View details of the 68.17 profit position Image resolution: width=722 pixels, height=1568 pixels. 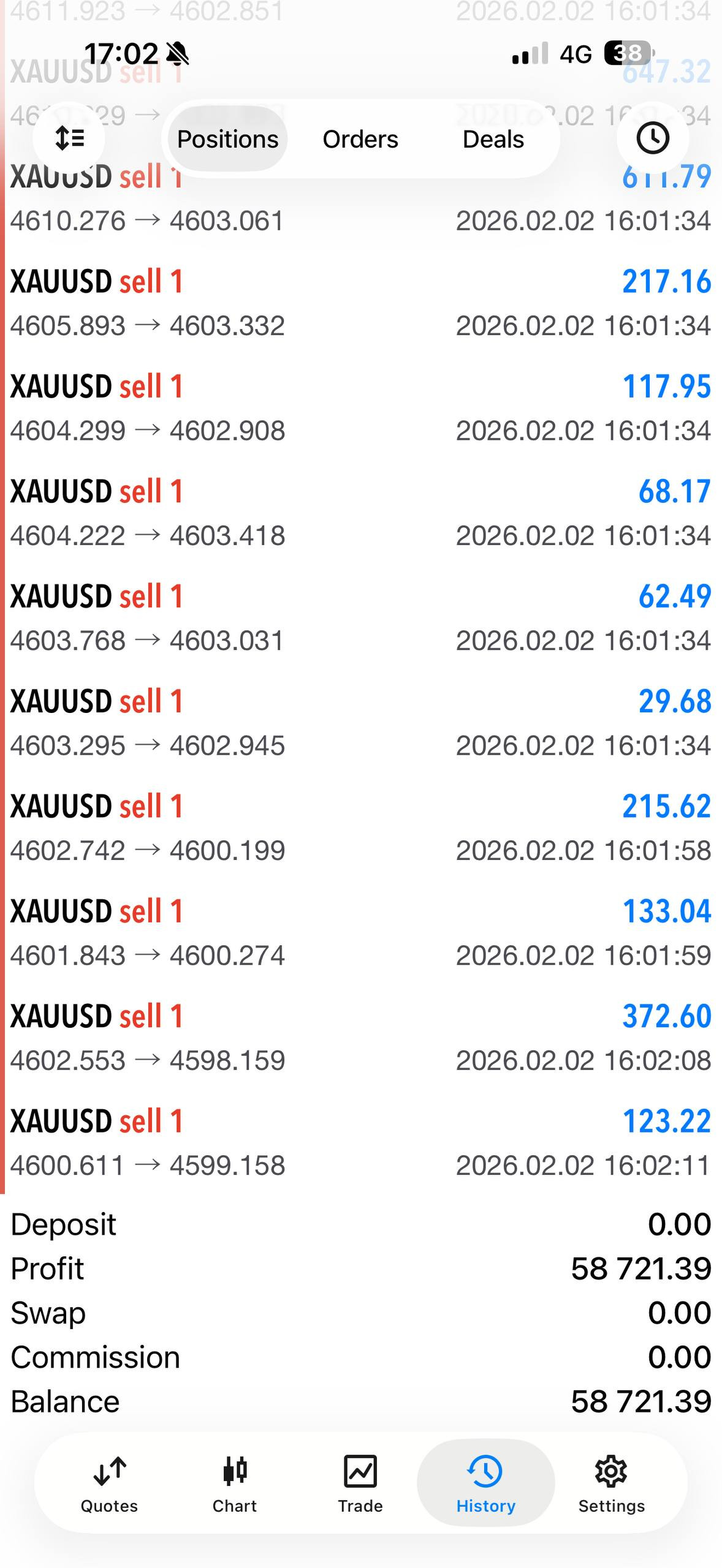tap(360, 513)
